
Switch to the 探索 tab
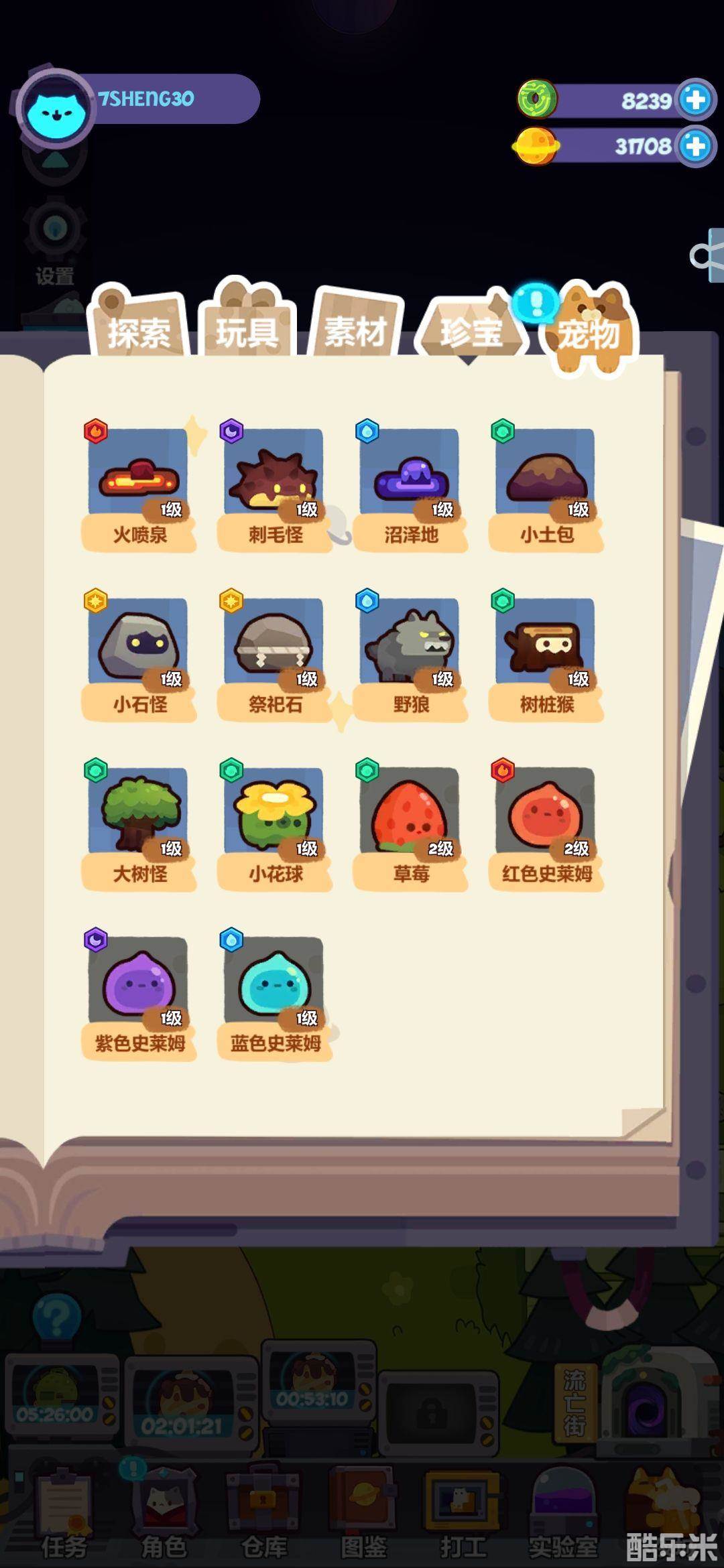[x=139, y=331]
